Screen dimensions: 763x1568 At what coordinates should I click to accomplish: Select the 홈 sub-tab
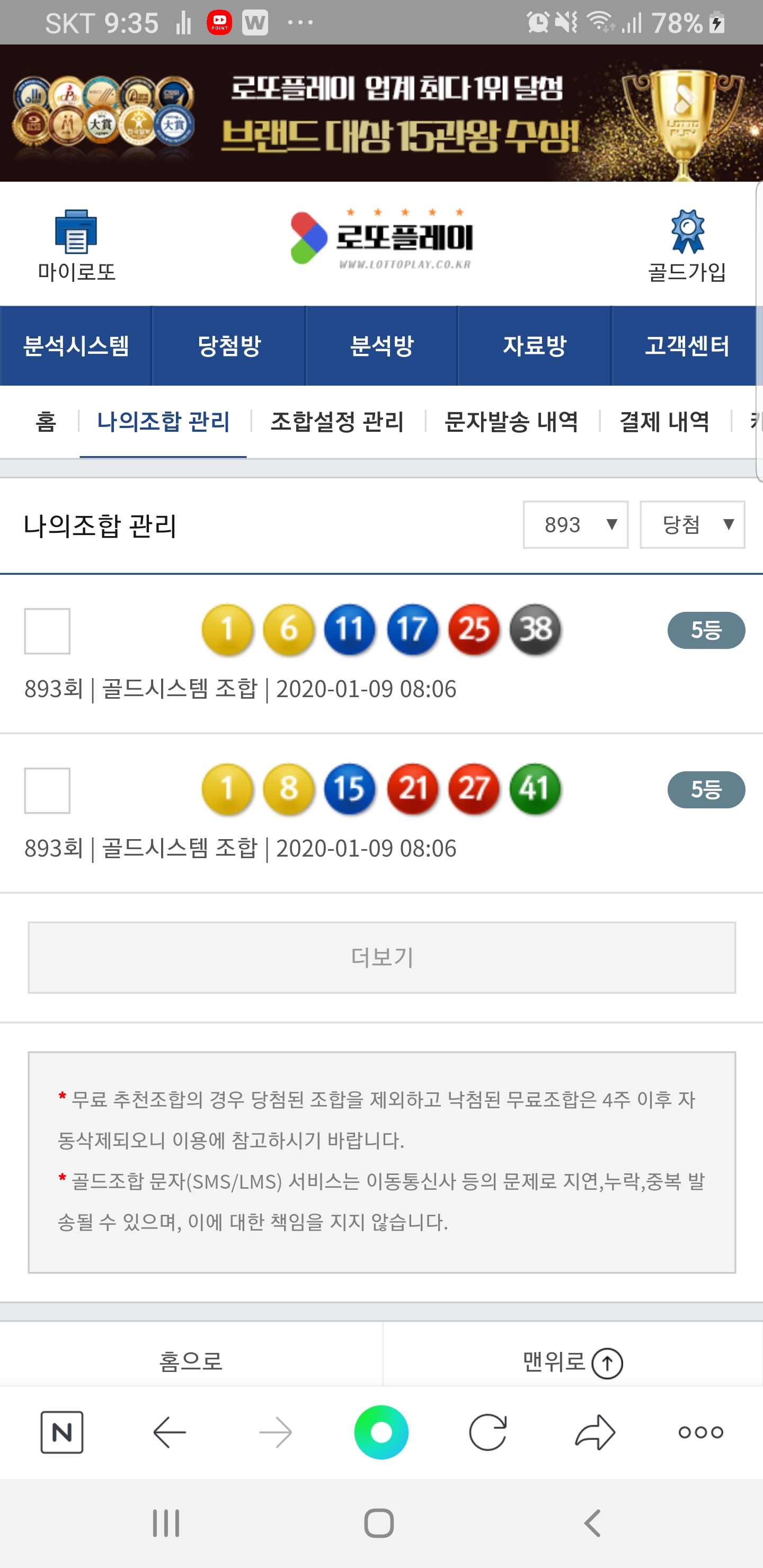46,421
